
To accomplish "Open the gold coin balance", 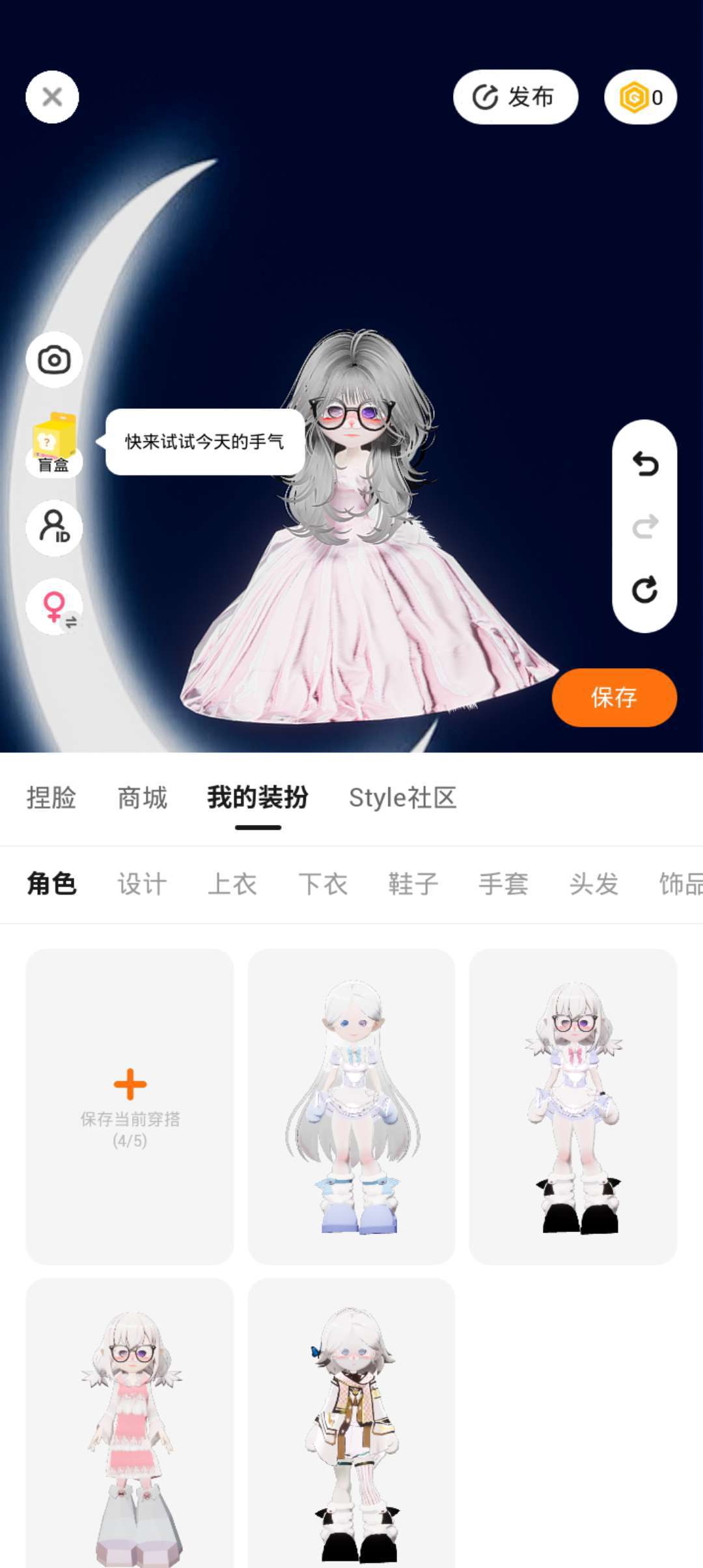I will pyautogui.click(x=641, y=97).
